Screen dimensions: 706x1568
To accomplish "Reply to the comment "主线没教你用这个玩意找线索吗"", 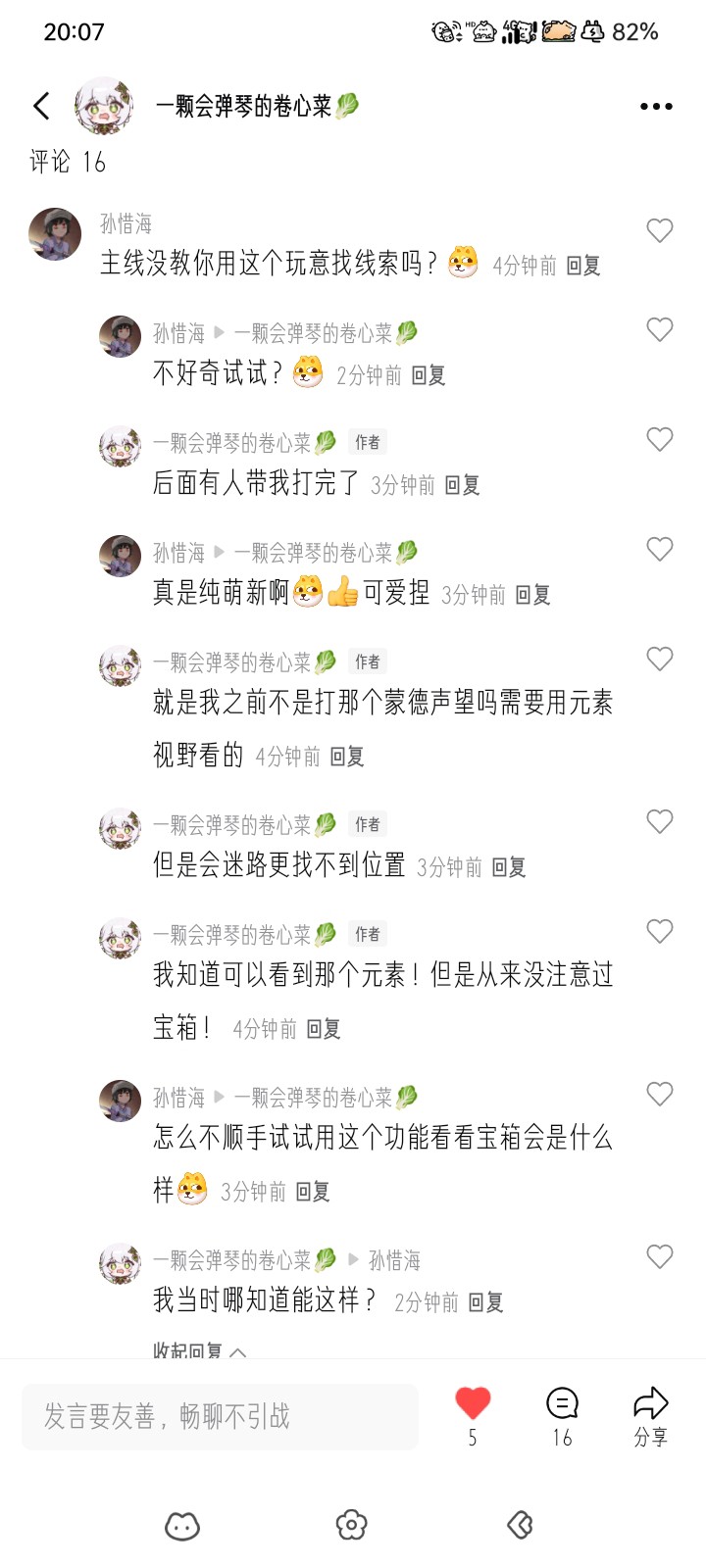I will (583, 266).
